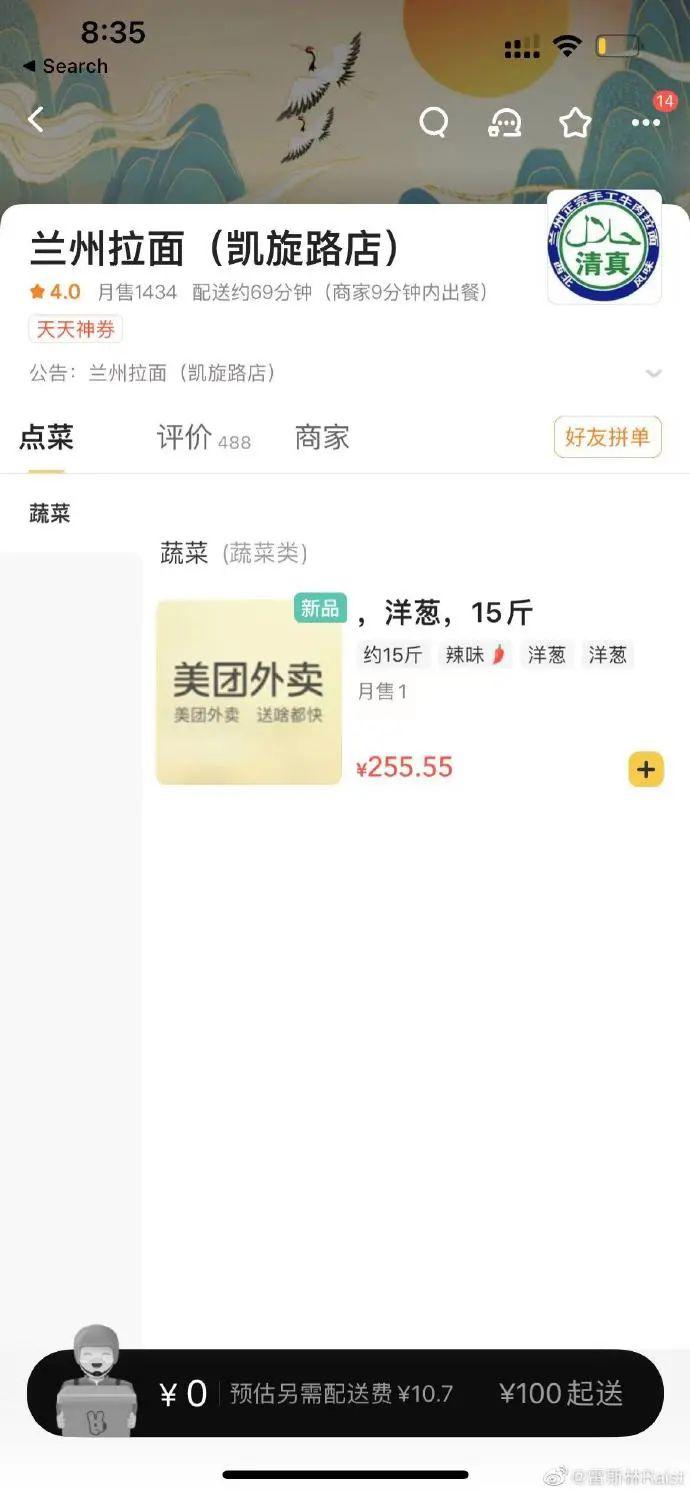
Task: Select the 蔬菜 category in sidebar
Action: [50, 514]
